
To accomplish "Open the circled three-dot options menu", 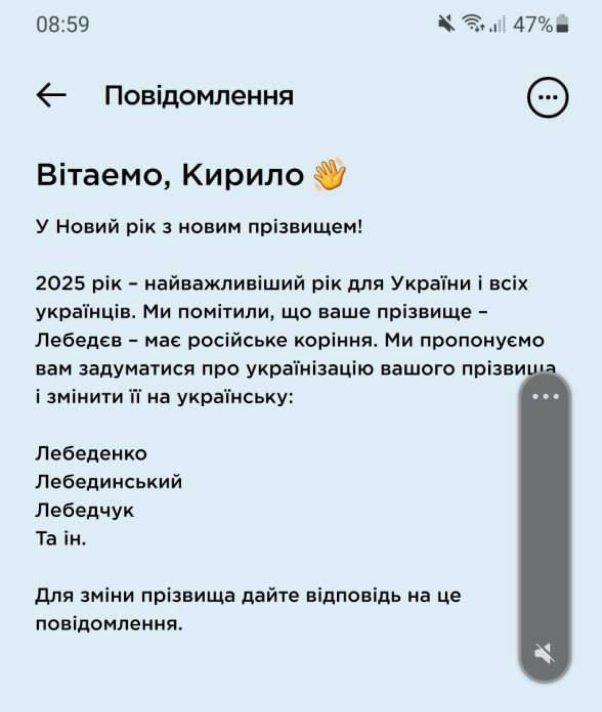I will click(x=546, y=97).
